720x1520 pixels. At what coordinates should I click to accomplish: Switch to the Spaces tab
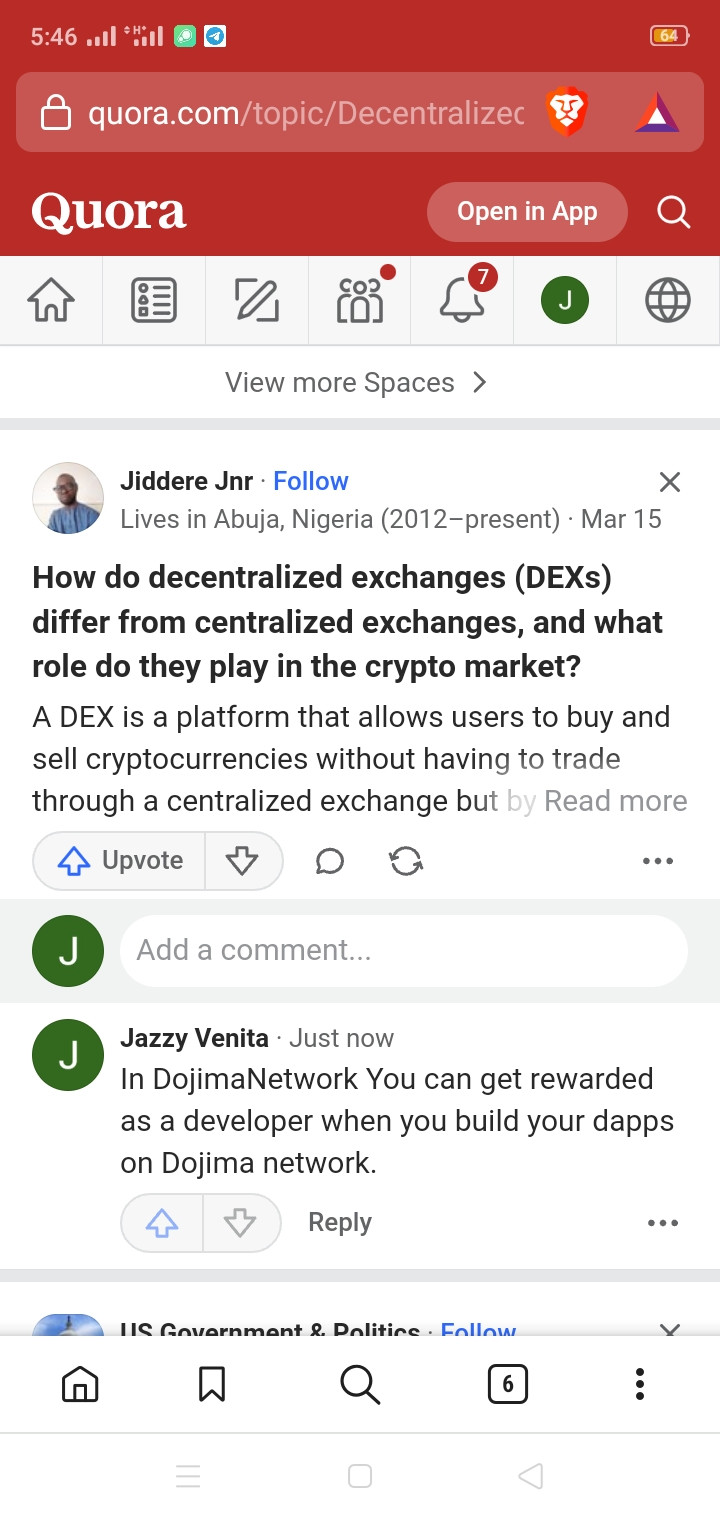pyautogui.click(x=360, y=300)
